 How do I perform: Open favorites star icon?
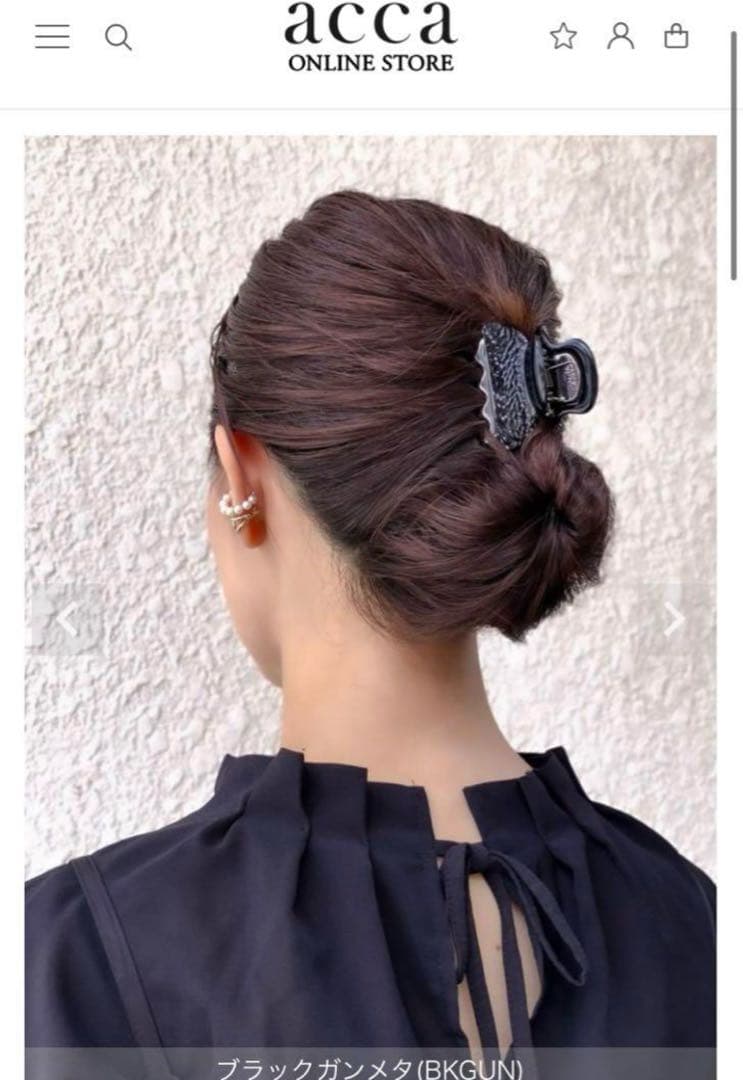tap(563, 37)
